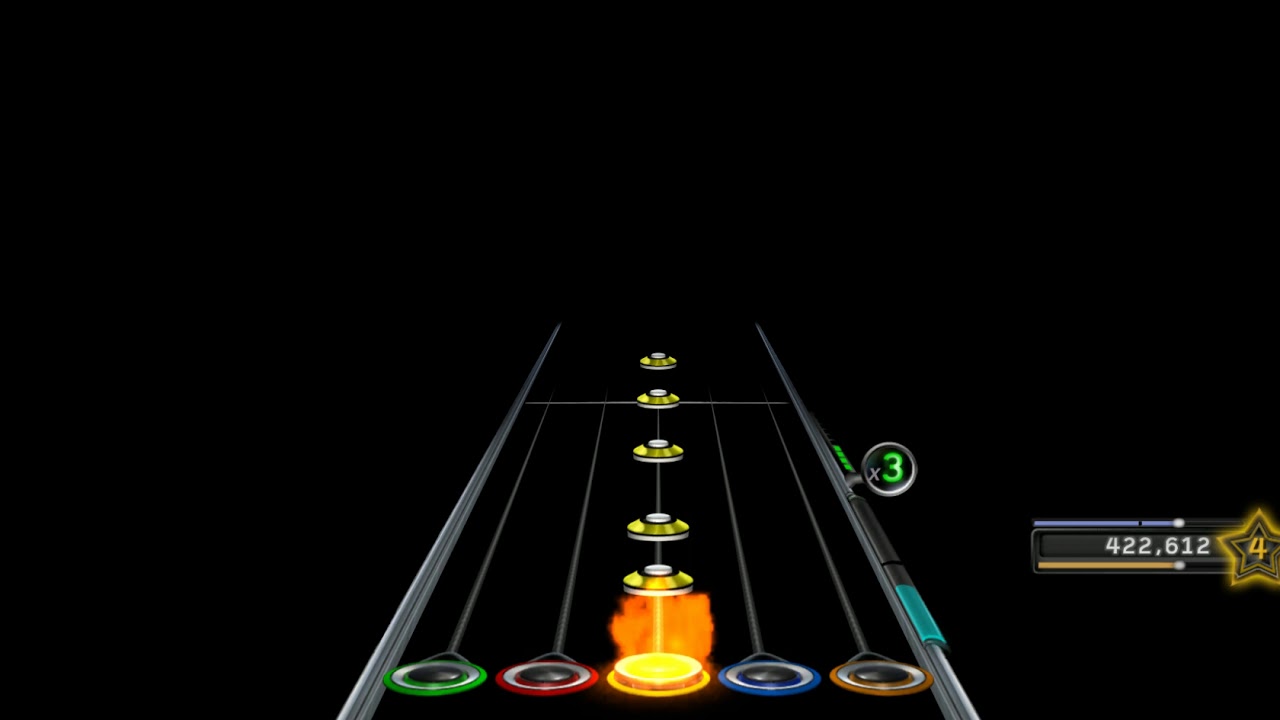Viewport: 1280px width, 720px height.
Task: Hit the green fret button
Action: point(435,677)
